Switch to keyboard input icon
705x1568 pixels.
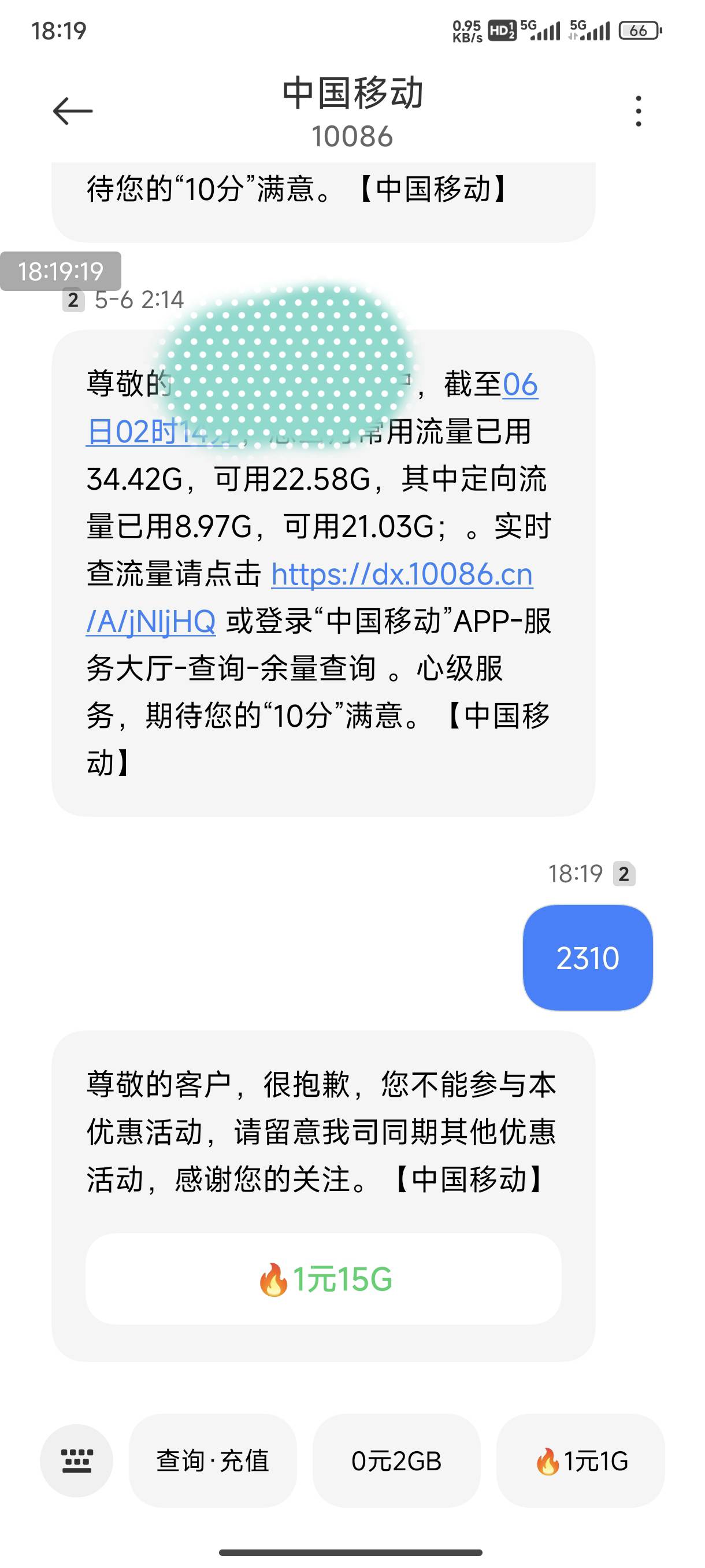tap(77, 1461)
